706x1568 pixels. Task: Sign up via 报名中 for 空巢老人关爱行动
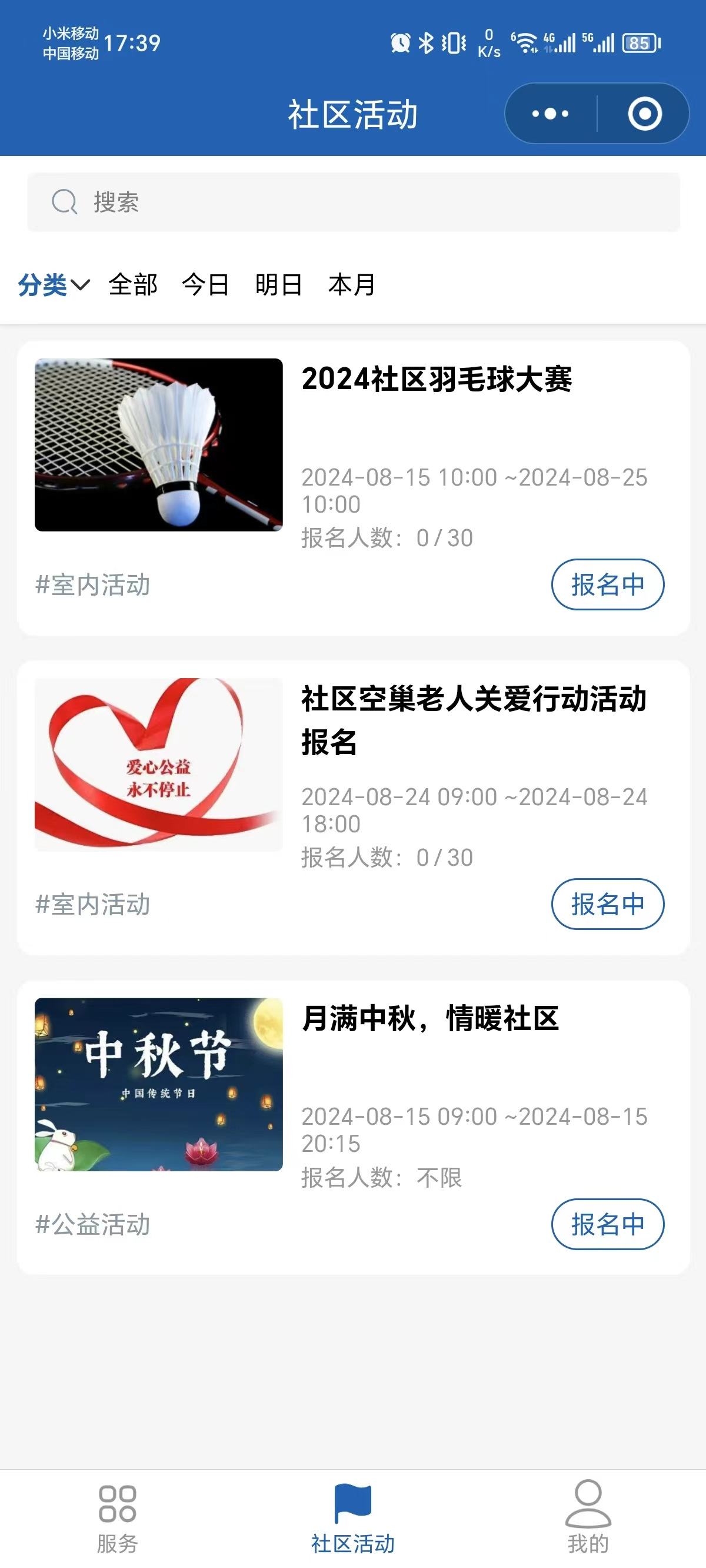(x=607, y=904)
